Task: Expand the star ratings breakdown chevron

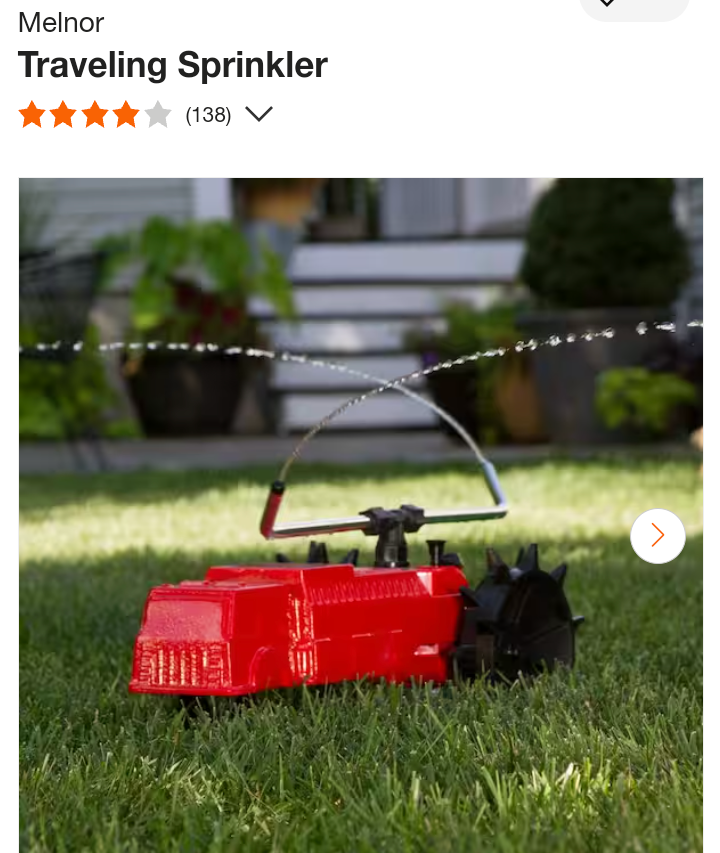Action: [x=259, y=115]
